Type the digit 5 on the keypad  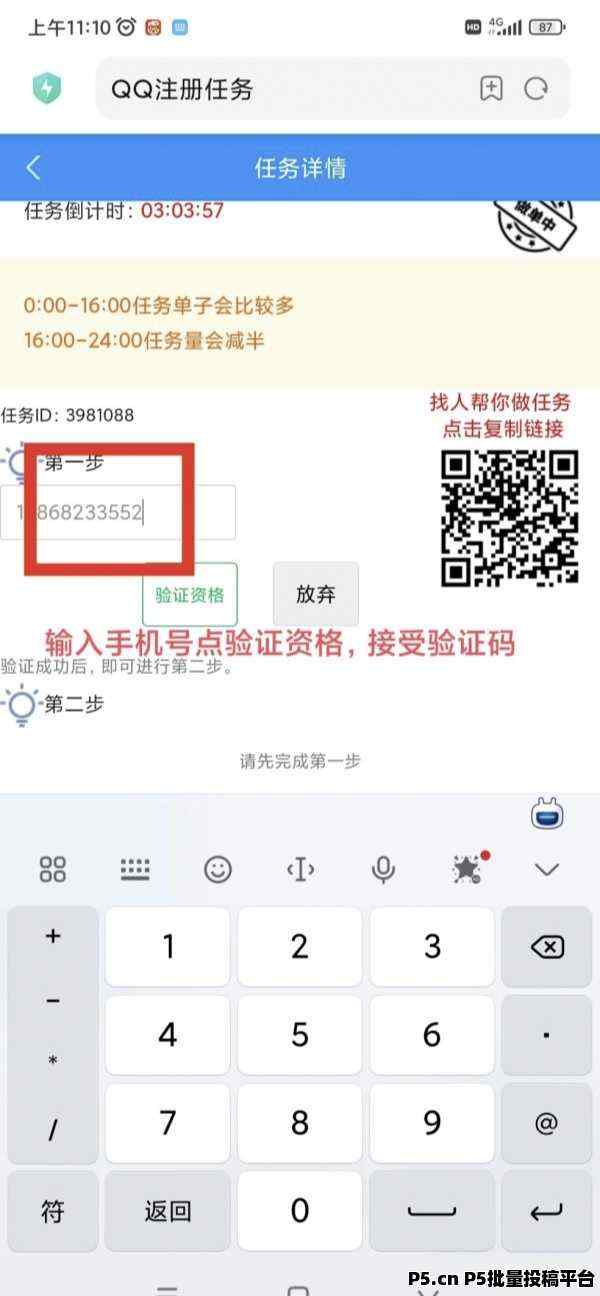tap(300, 1035)
